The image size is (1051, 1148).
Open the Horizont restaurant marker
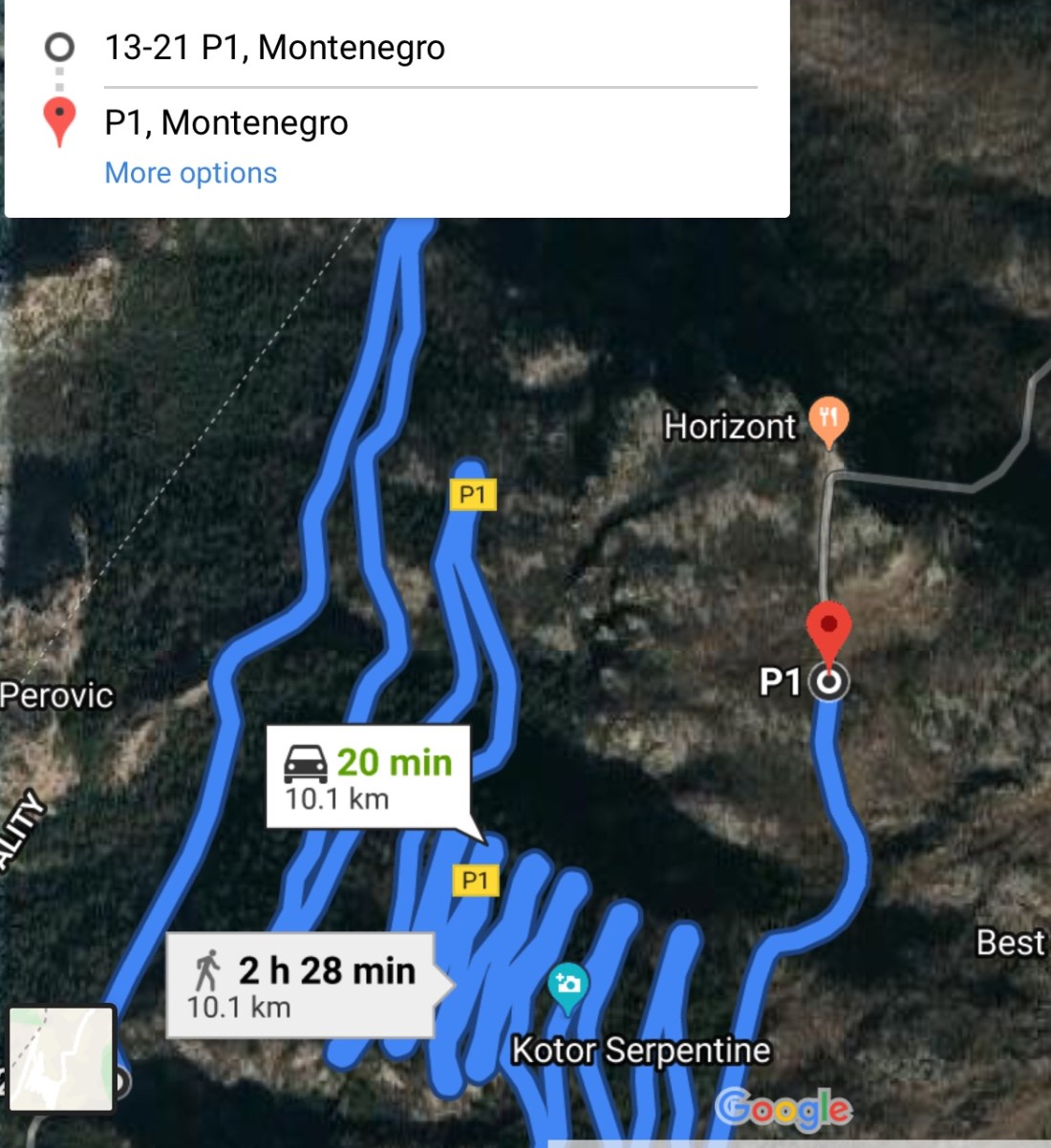[x=828, y=420]
